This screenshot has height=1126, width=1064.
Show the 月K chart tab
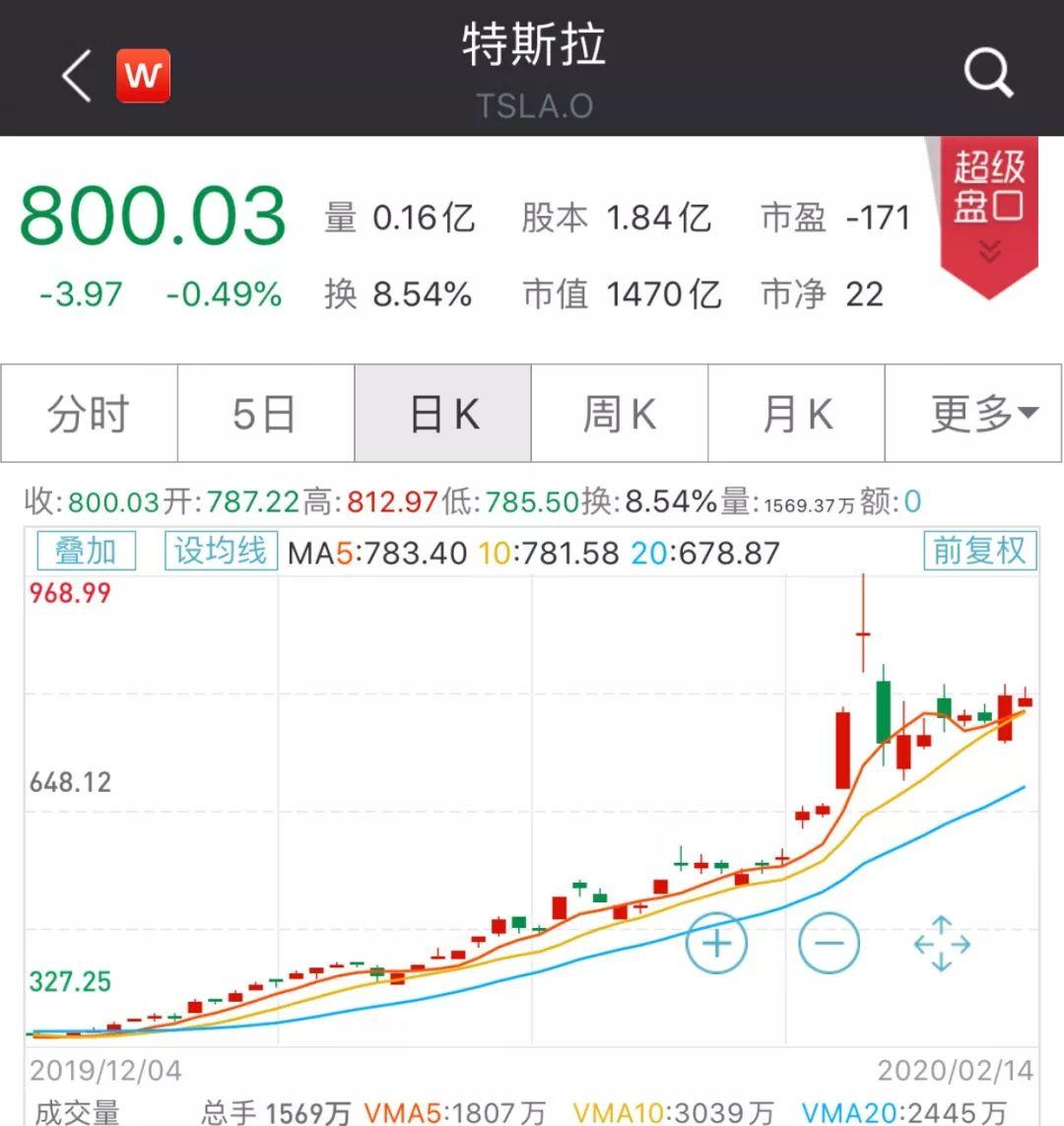[x=797, y=414]
